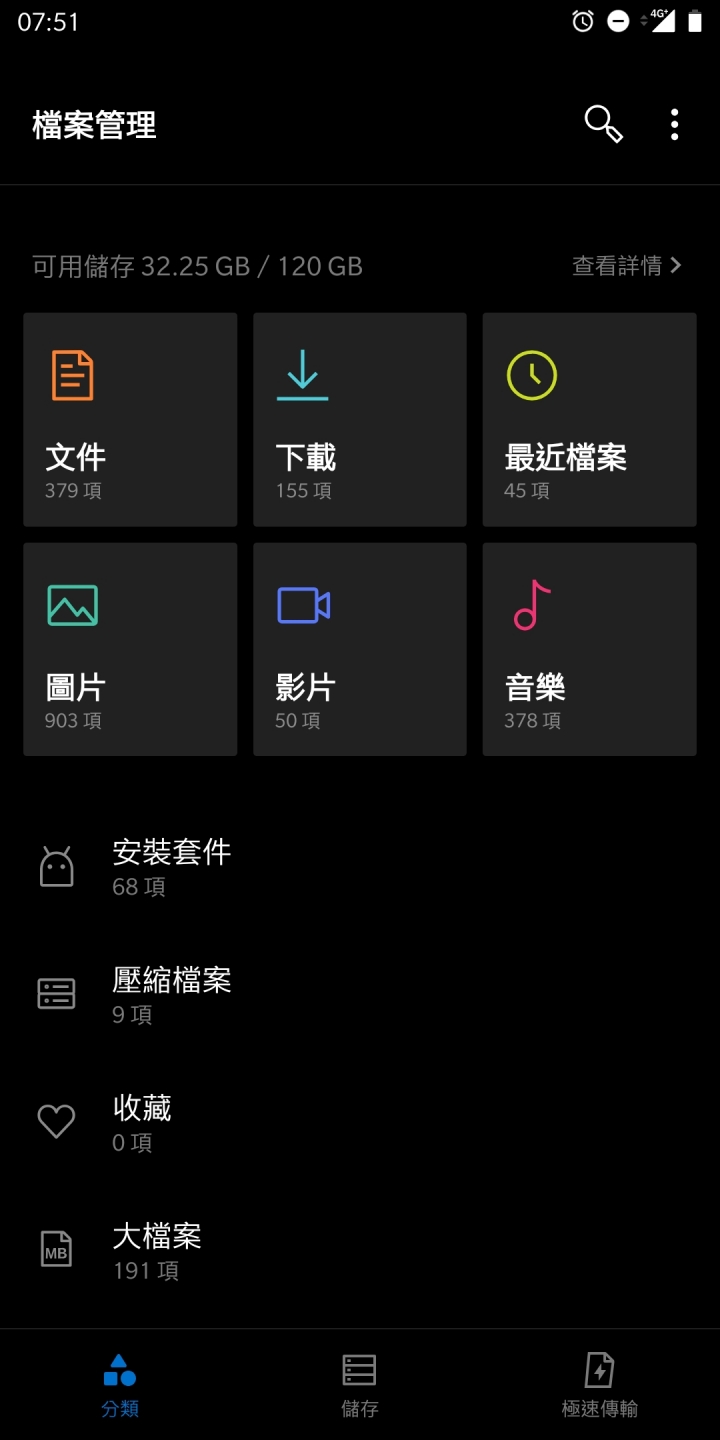Open the 圖片 pictures tile
Screen dimensions: 720x1440
click(x=130, y=649)
